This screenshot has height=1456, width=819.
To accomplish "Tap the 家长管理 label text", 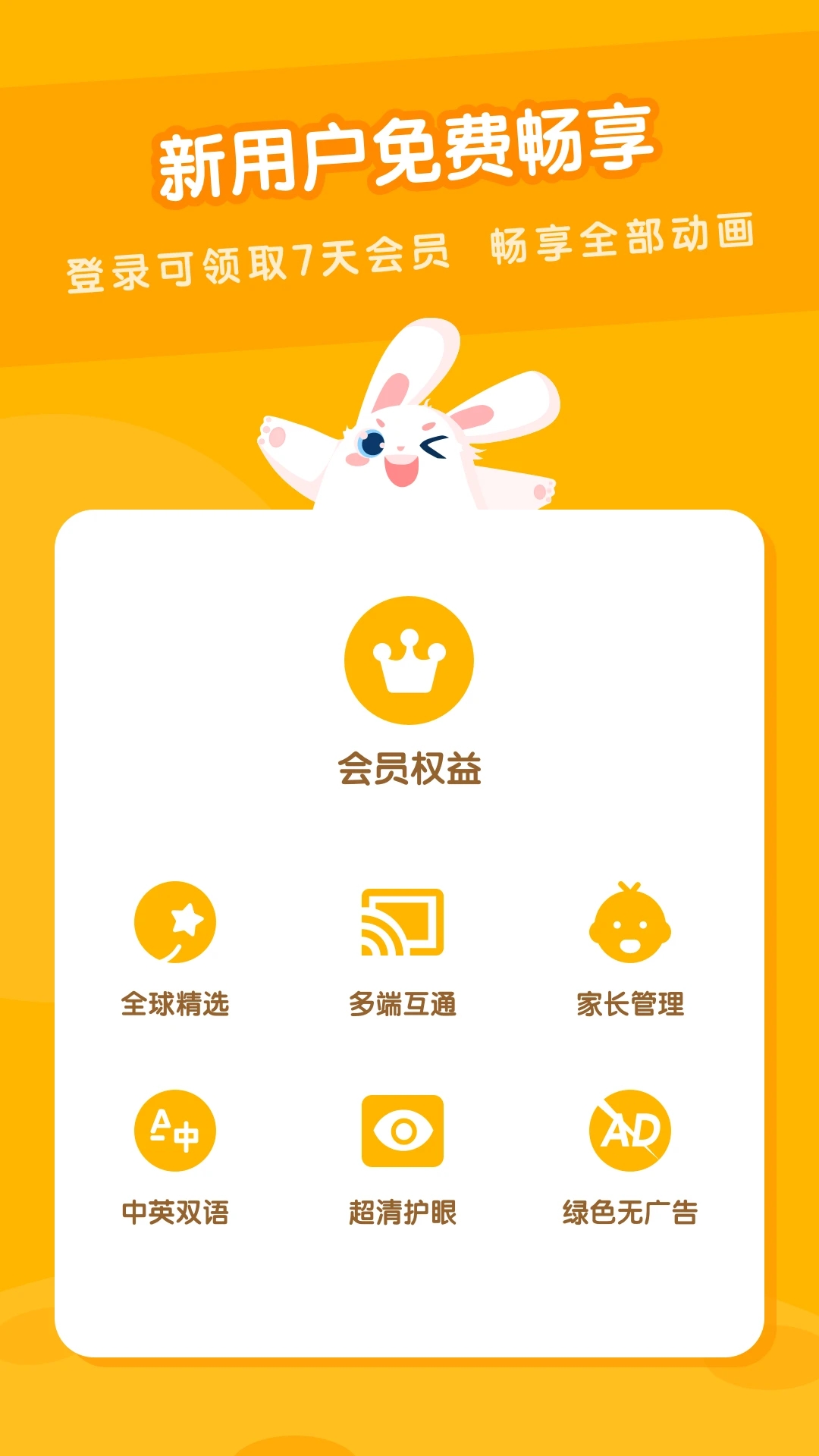I will [629, 1005].
